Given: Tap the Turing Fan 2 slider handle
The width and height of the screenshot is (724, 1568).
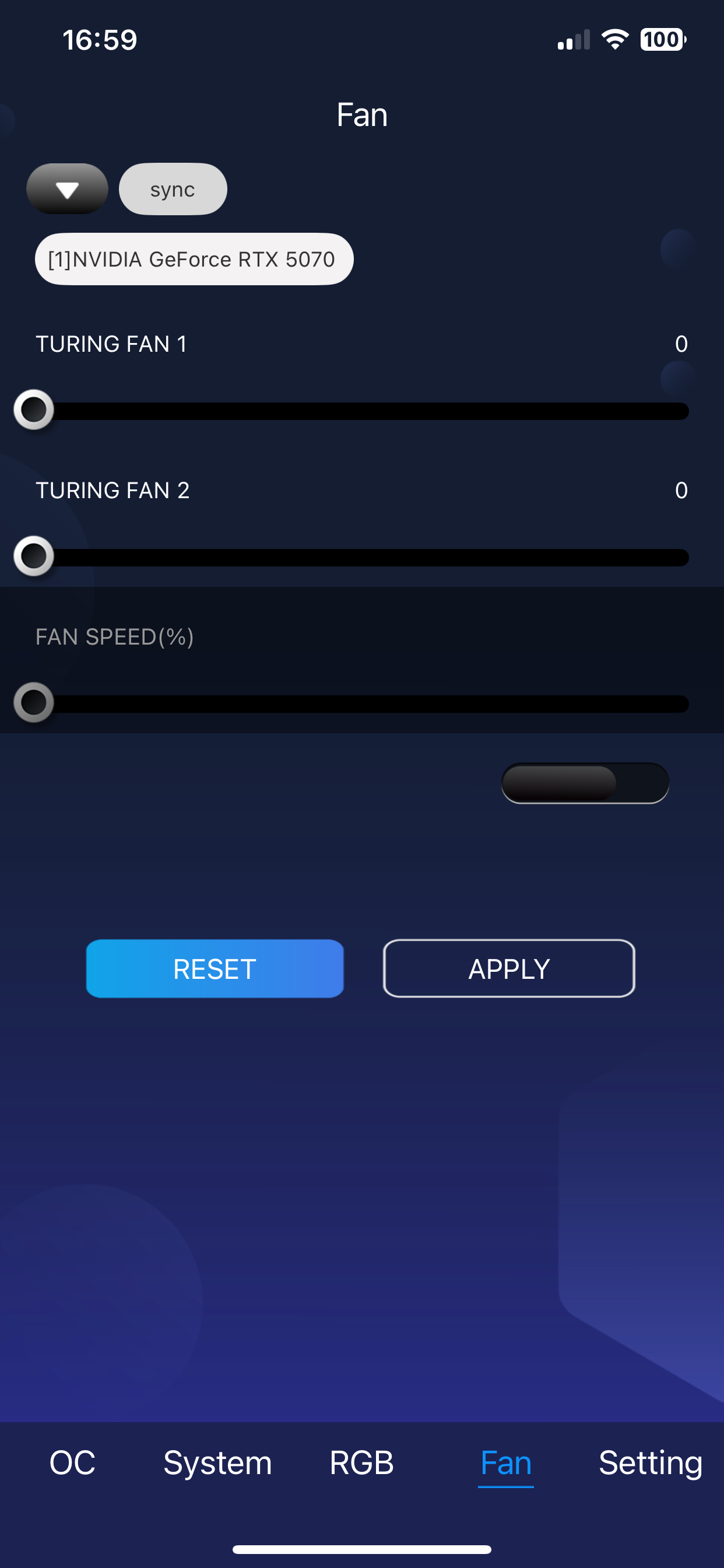Looking at the screenshot, I should tap(34, 556).
